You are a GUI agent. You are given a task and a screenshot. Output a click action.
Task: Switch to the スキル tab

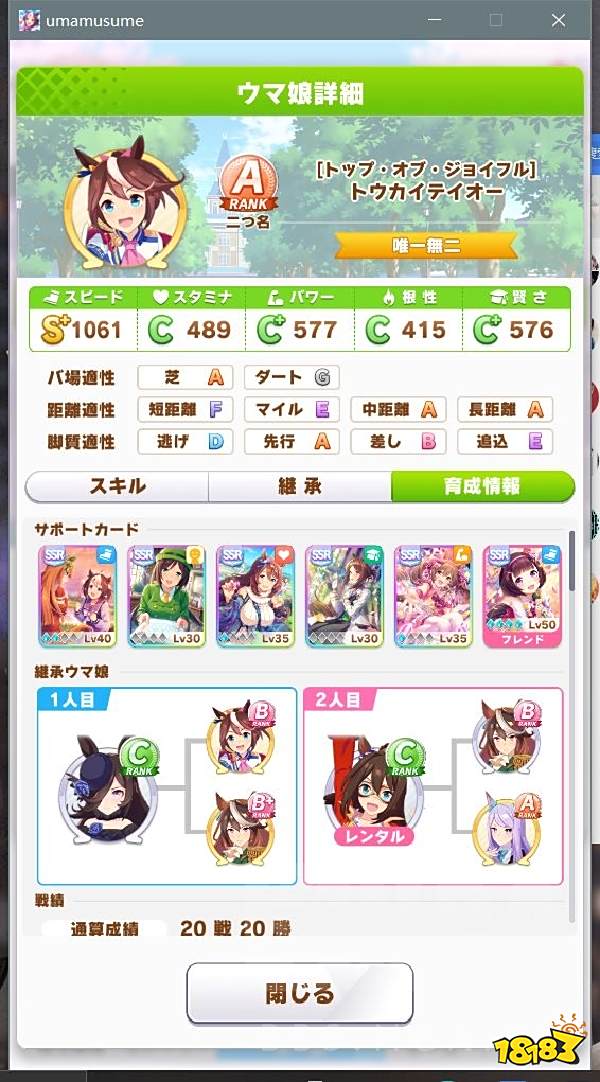pos(117,487)
